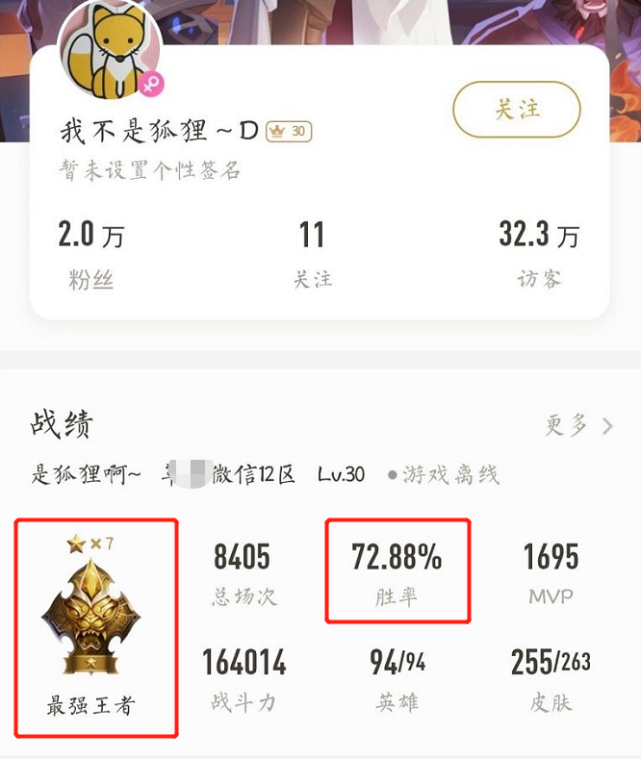Open the 关注 following list
641x759 pixels.
pos(312,255)
